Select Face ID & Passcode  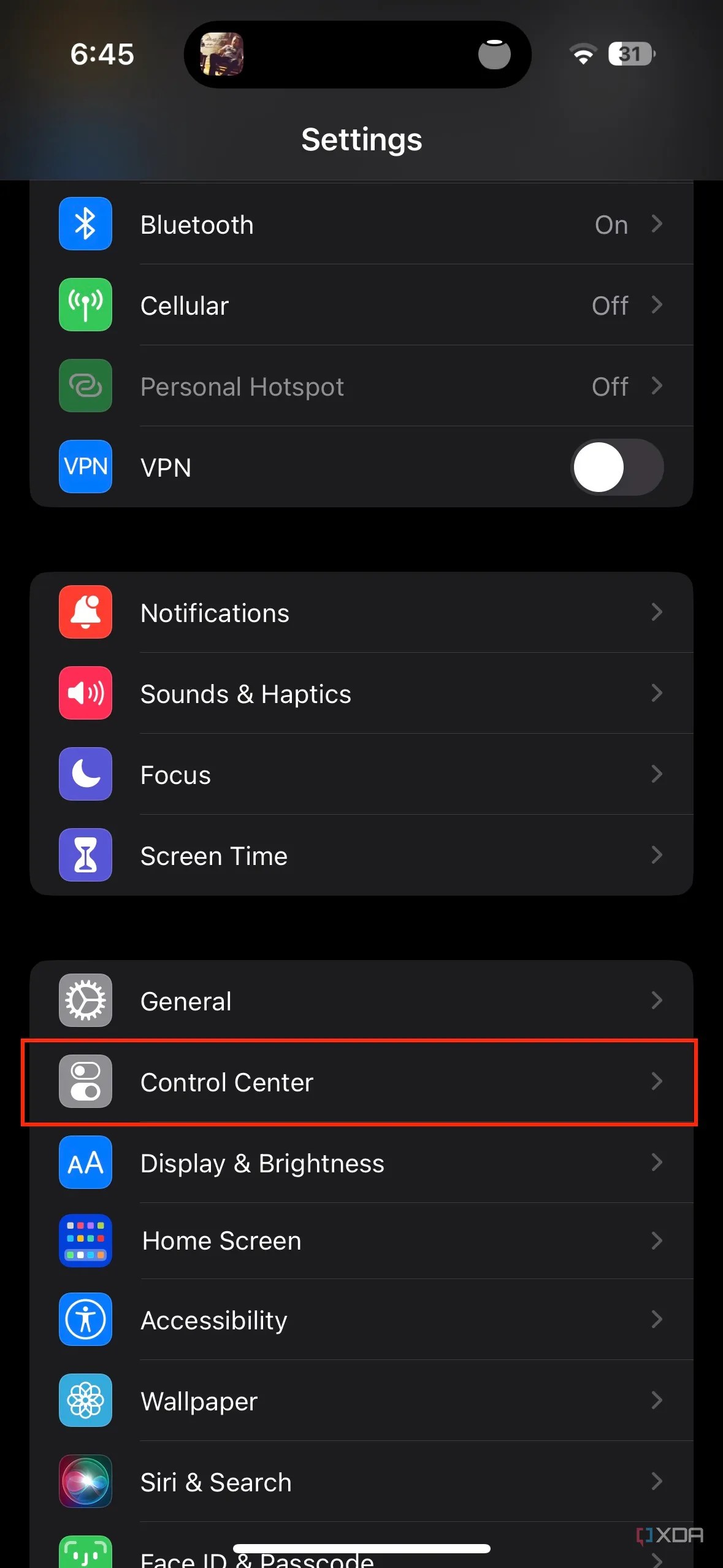258,1558
